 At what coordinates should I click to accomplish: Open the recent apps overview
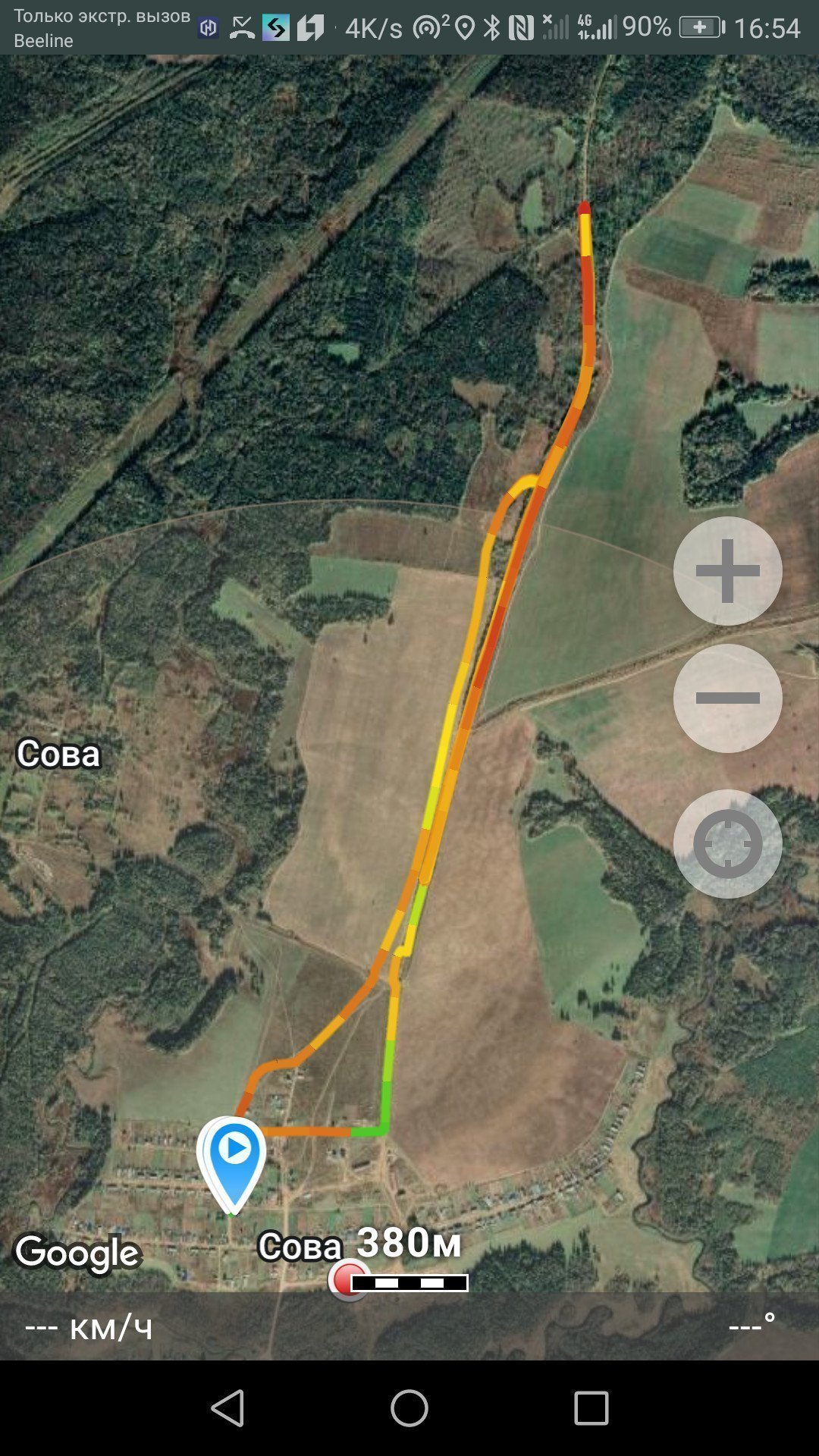591,1408
